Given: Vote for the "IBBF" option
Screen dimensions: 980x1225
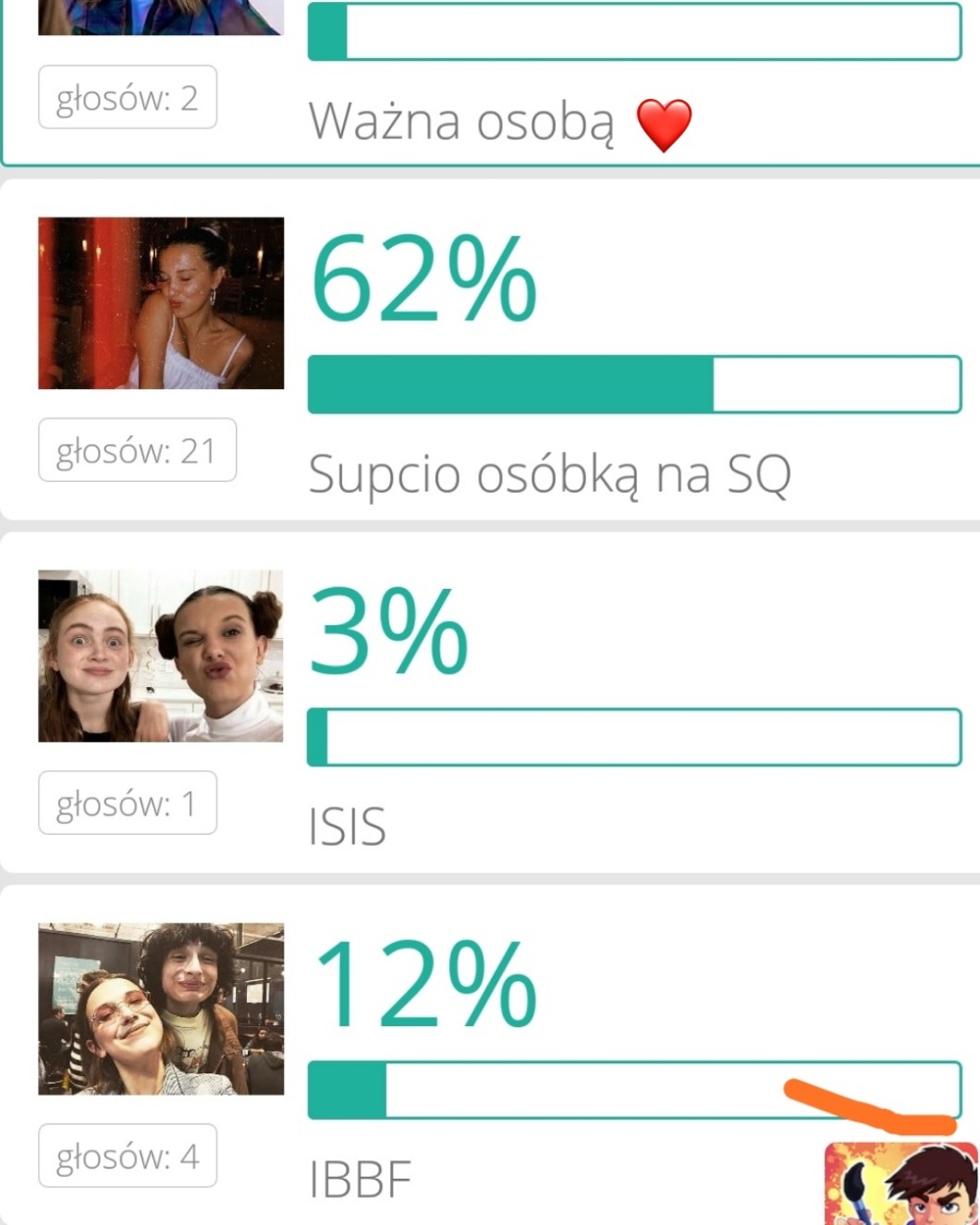Looking at the screenshot, I should pos(360,1179).
